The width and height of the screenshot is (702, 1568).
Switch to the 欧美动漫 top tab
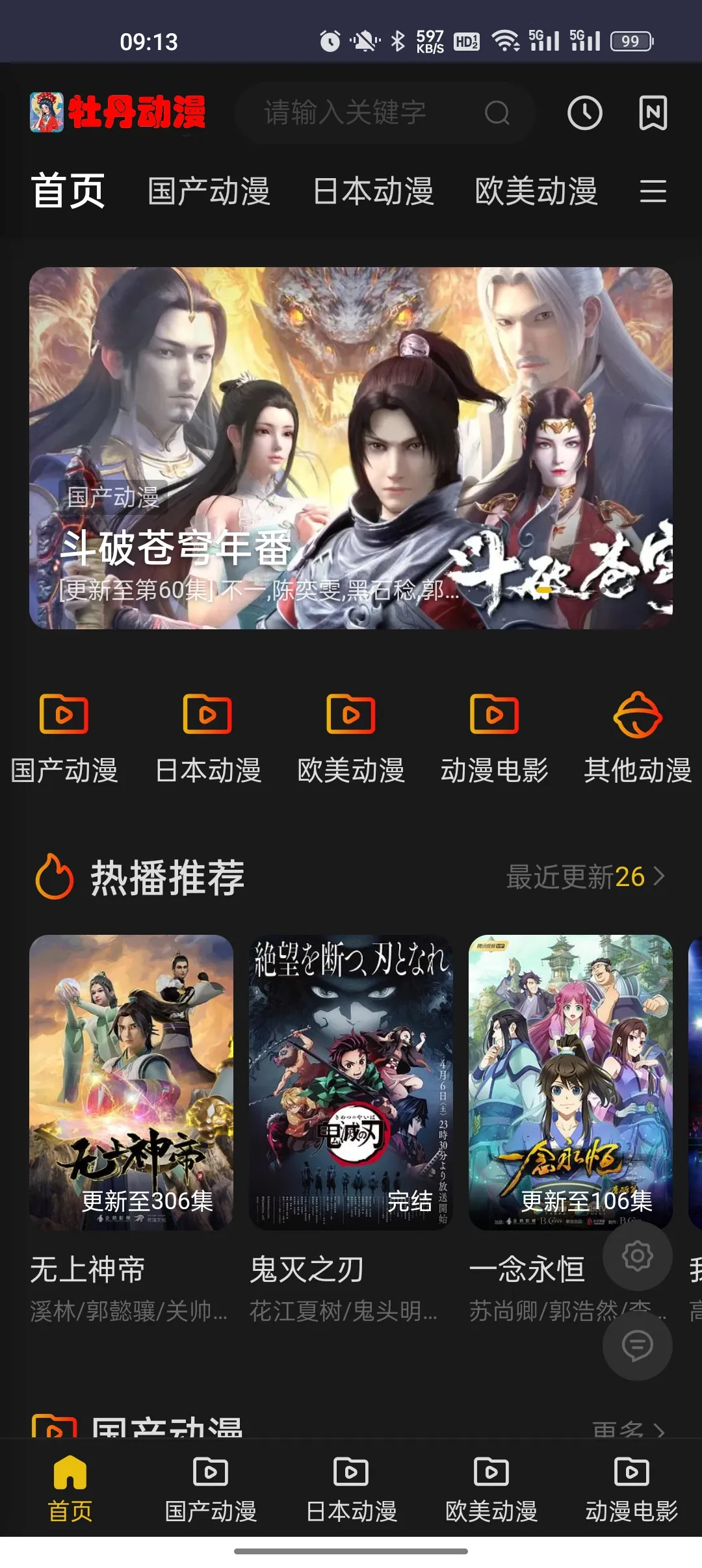tap(536, 191)
